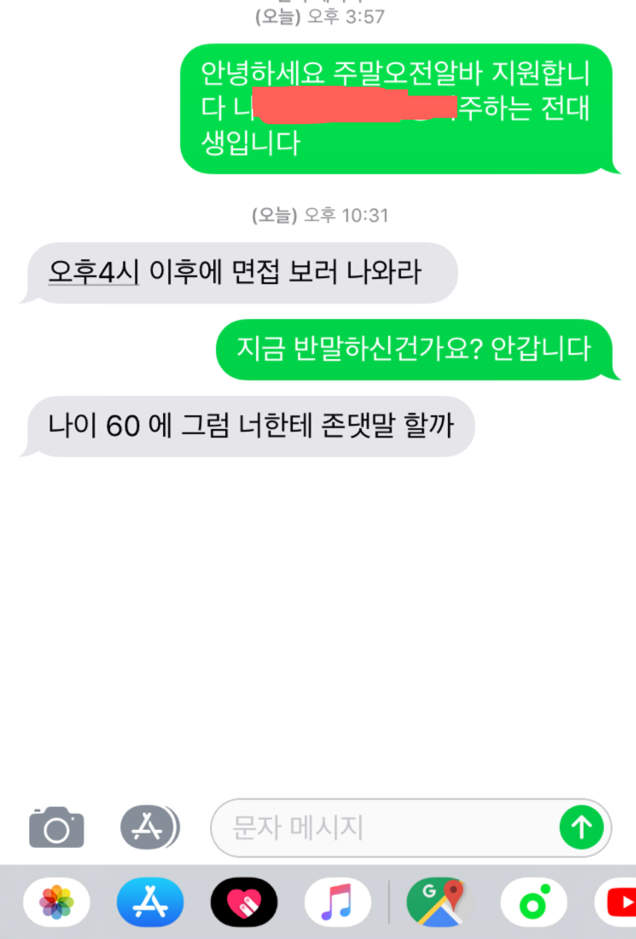Open the App Store for iMessage
This screenshot has height=939, width=636.
coord(150,904)
